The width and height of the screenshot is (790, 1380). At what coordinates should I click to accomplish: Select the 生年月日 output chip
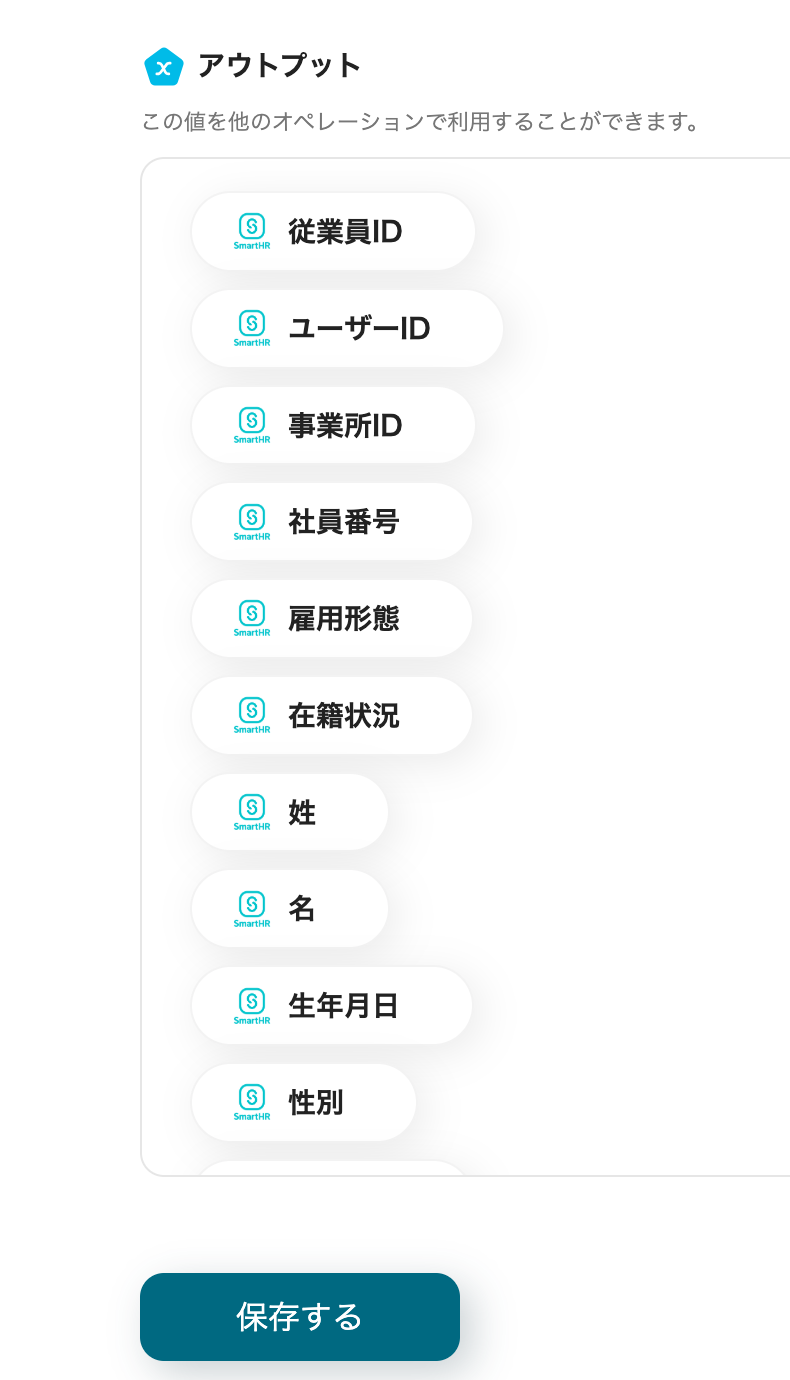[331, 1005]
